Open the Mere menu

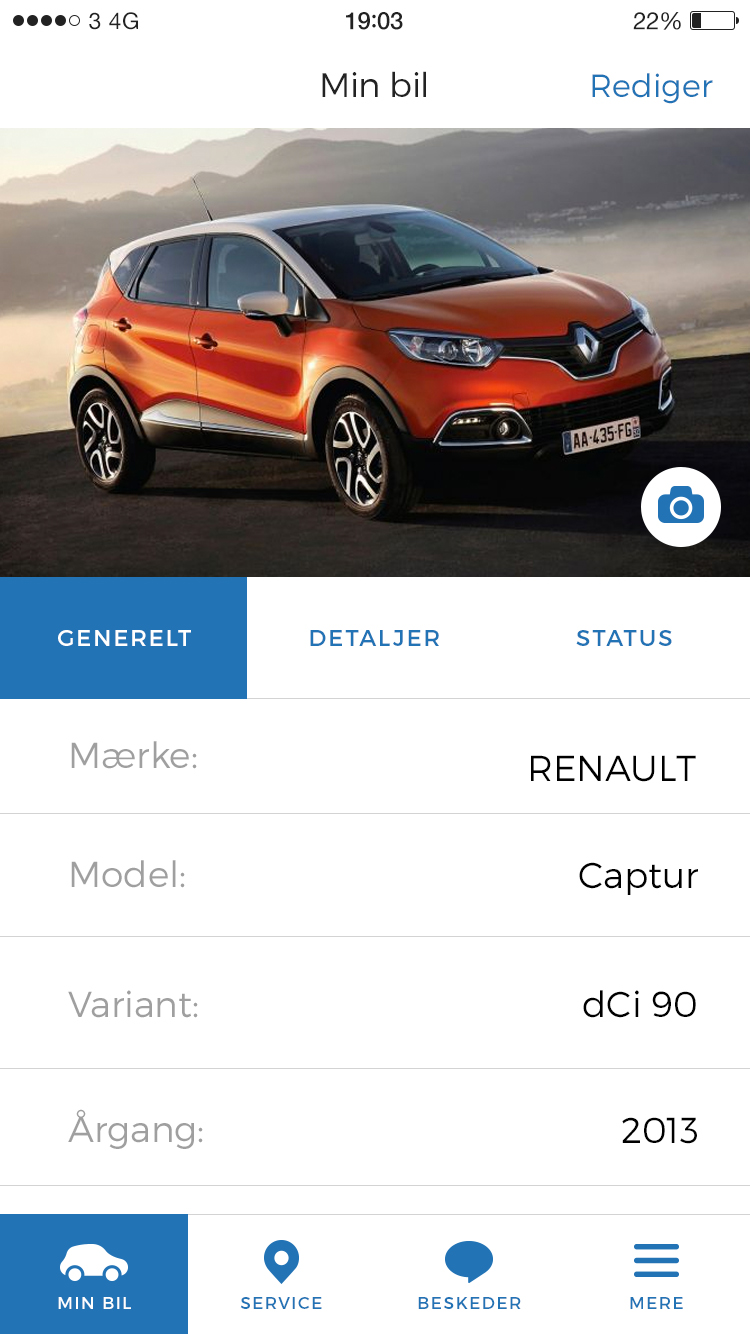click(x=656, y=1274)
